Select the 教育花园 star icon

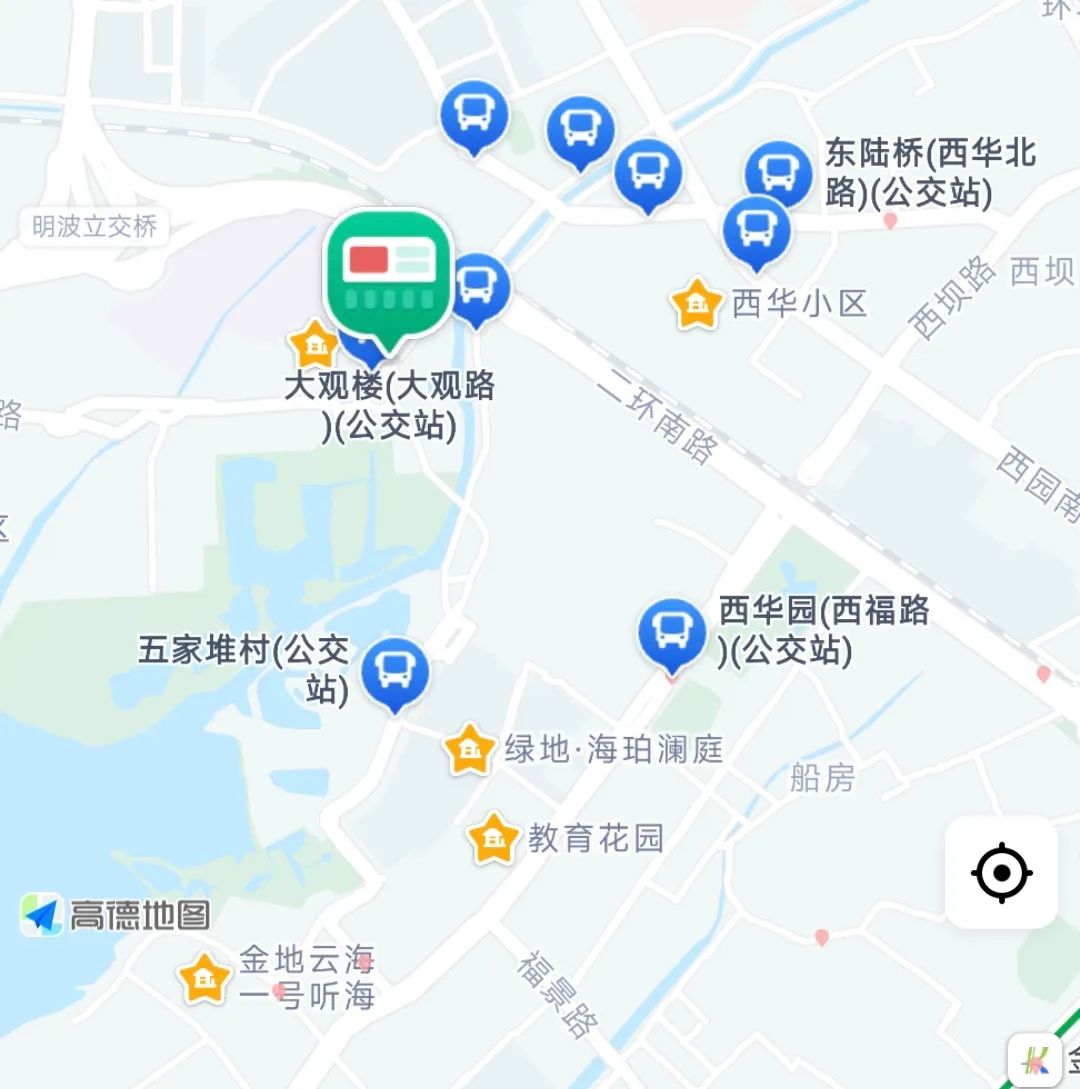point(494,838)
